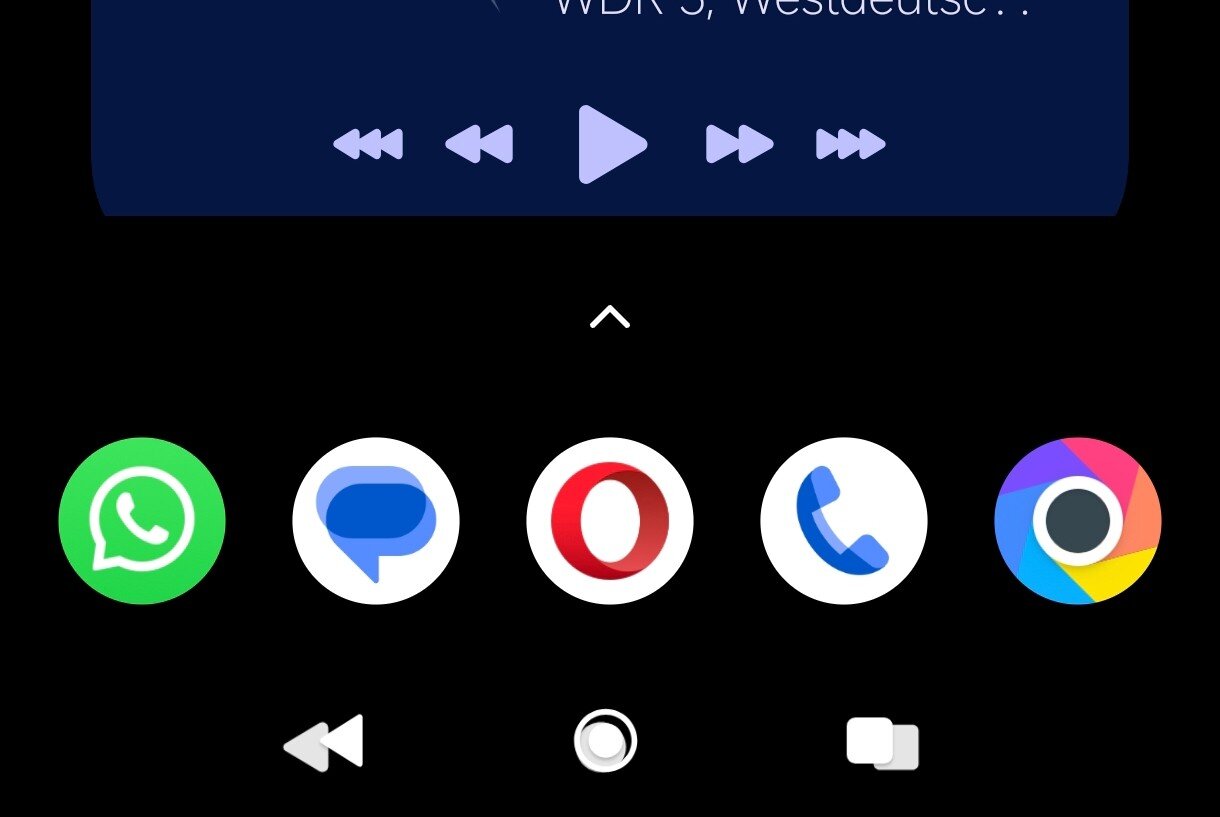The height and width of the screenshot is (817, 1220).
Task: Show recent apps from the navigation bar
Action: [882, 744]
